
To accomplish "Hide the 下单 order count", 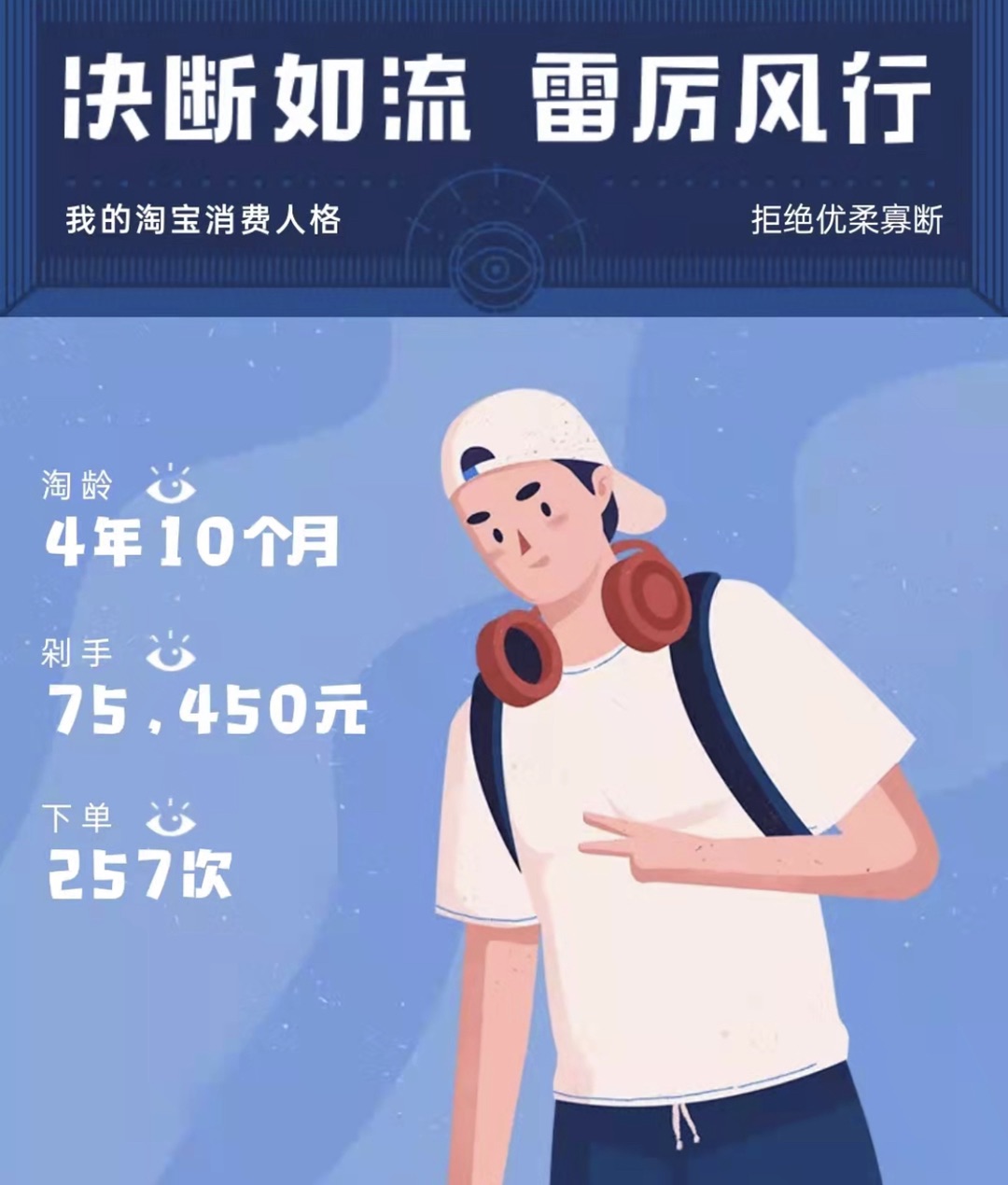I will [171, 818].
